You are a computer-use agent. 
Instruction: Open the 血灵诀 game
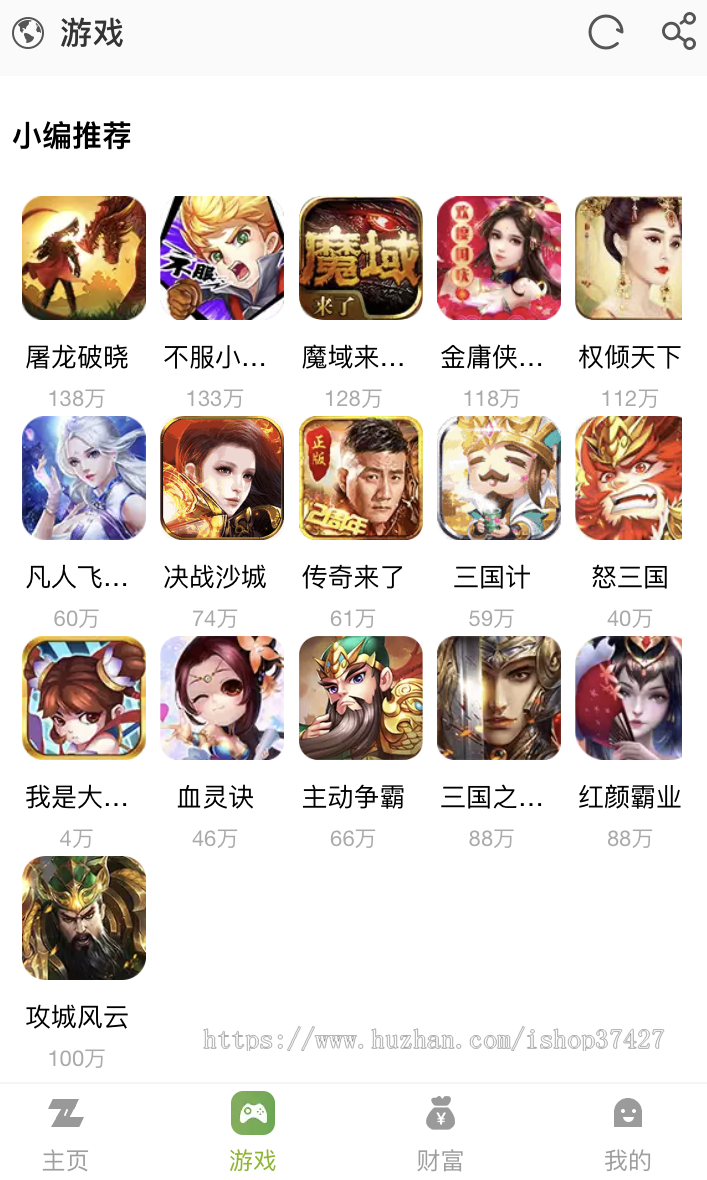tap(222, 698)
